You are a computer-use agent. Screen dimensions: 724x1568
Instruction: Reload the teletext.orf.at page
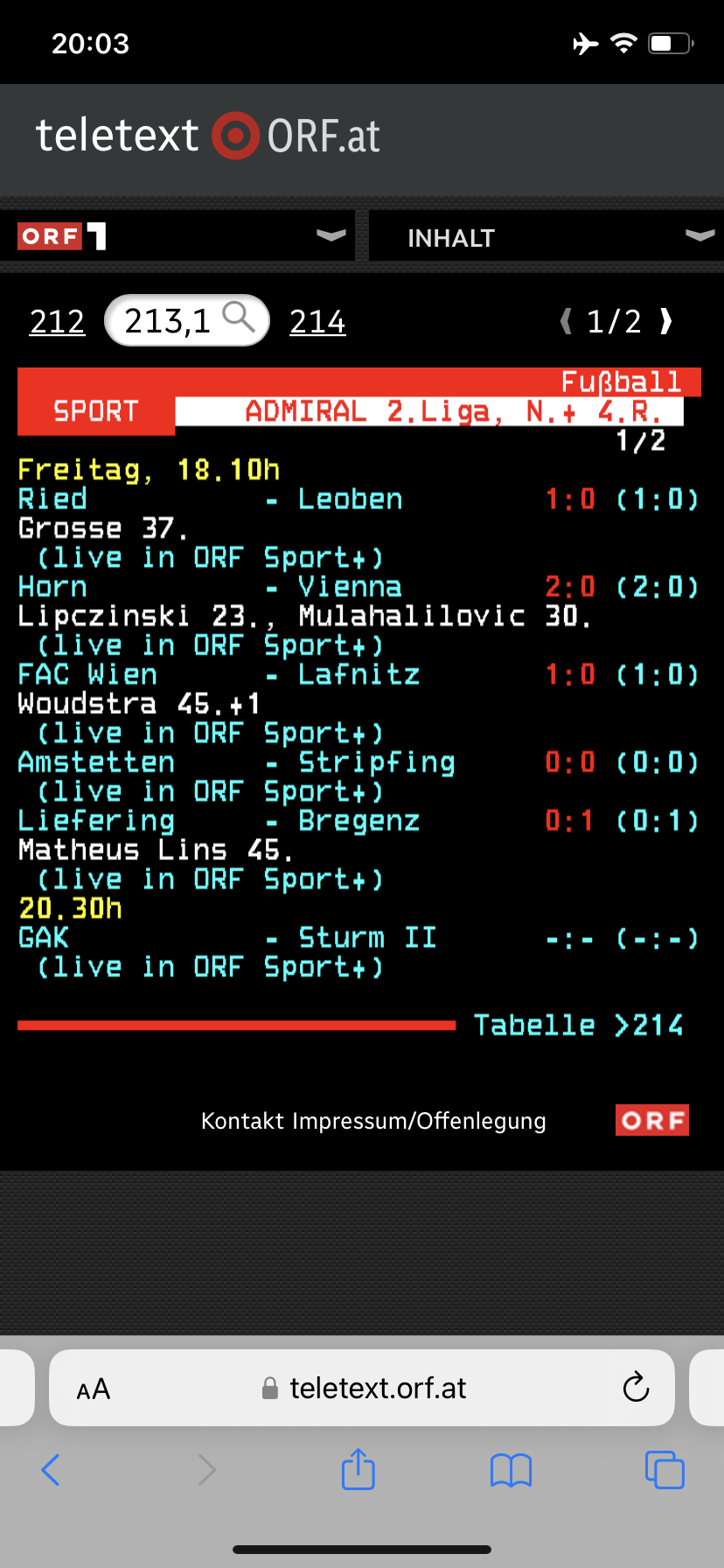click(636, 1387)
